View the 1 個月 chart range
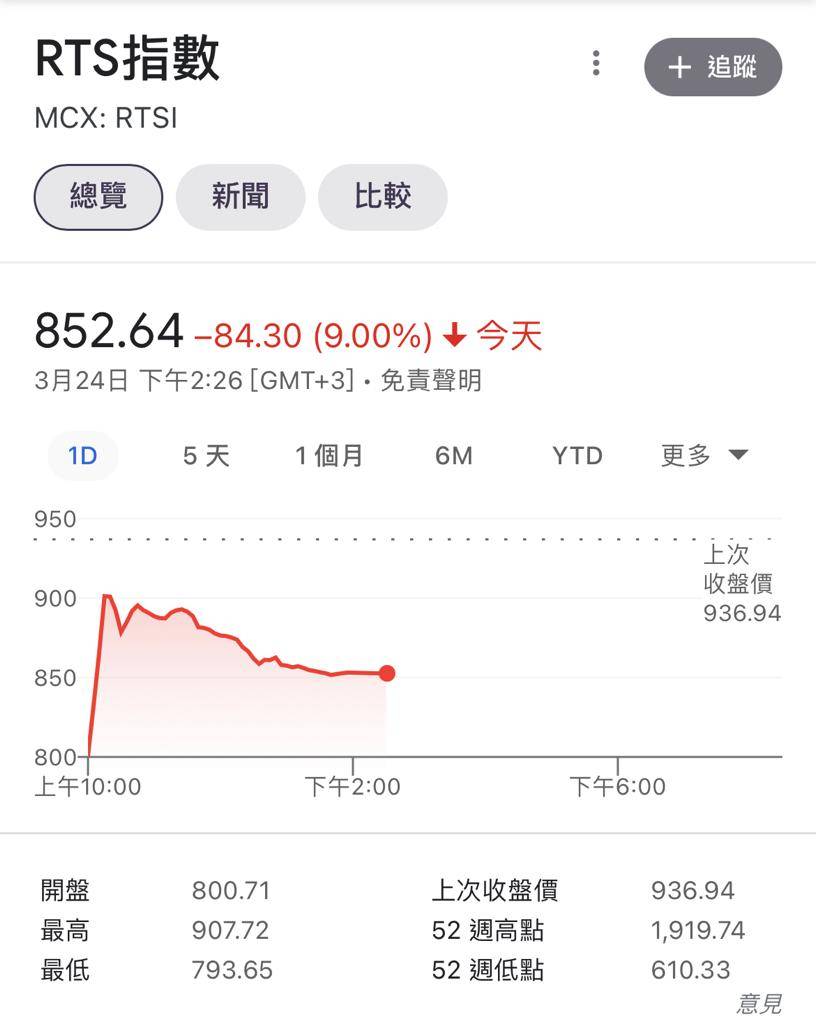The width and height of the screenshot is (816, 1024). pyautogui.click(x=329, y=456)
